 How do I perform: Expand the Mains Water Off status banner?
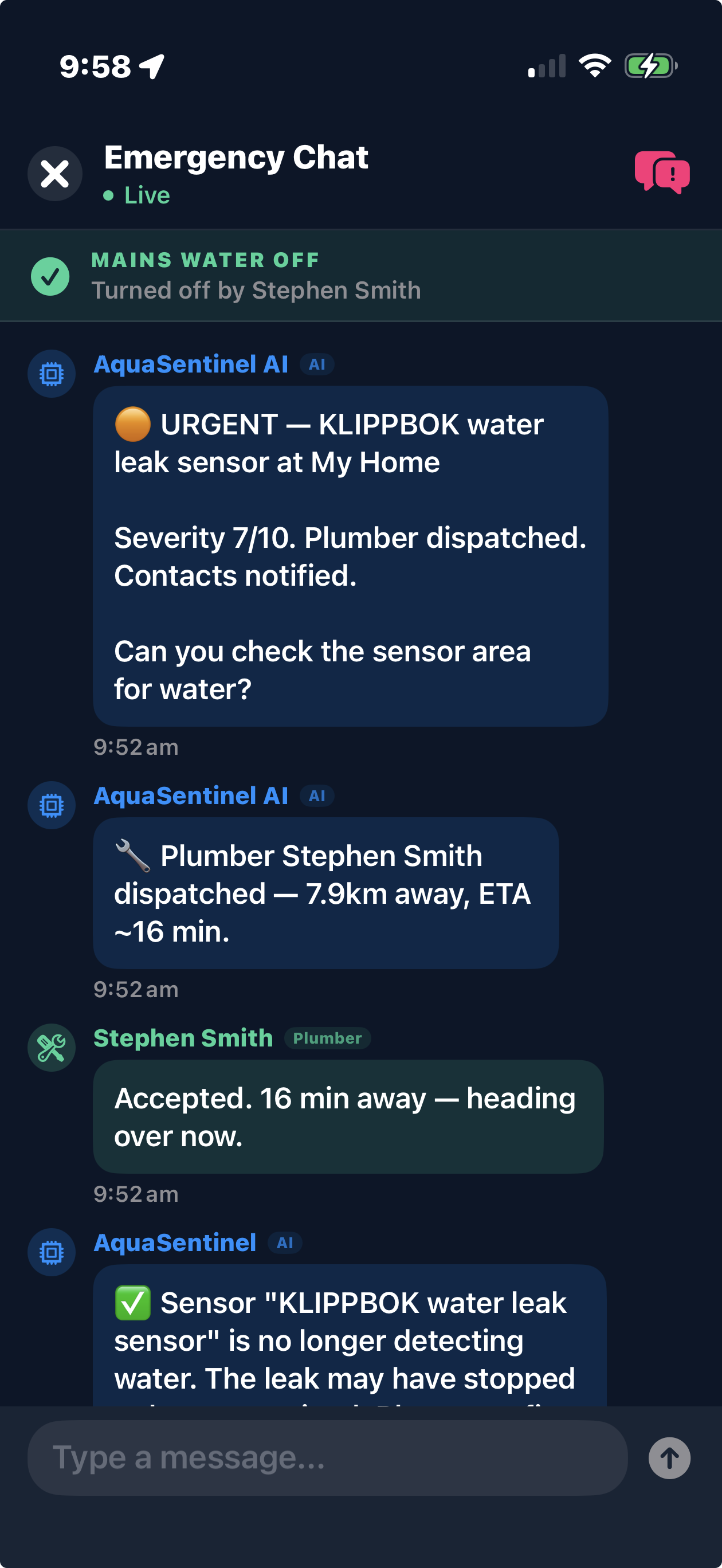tap(361, 275)
